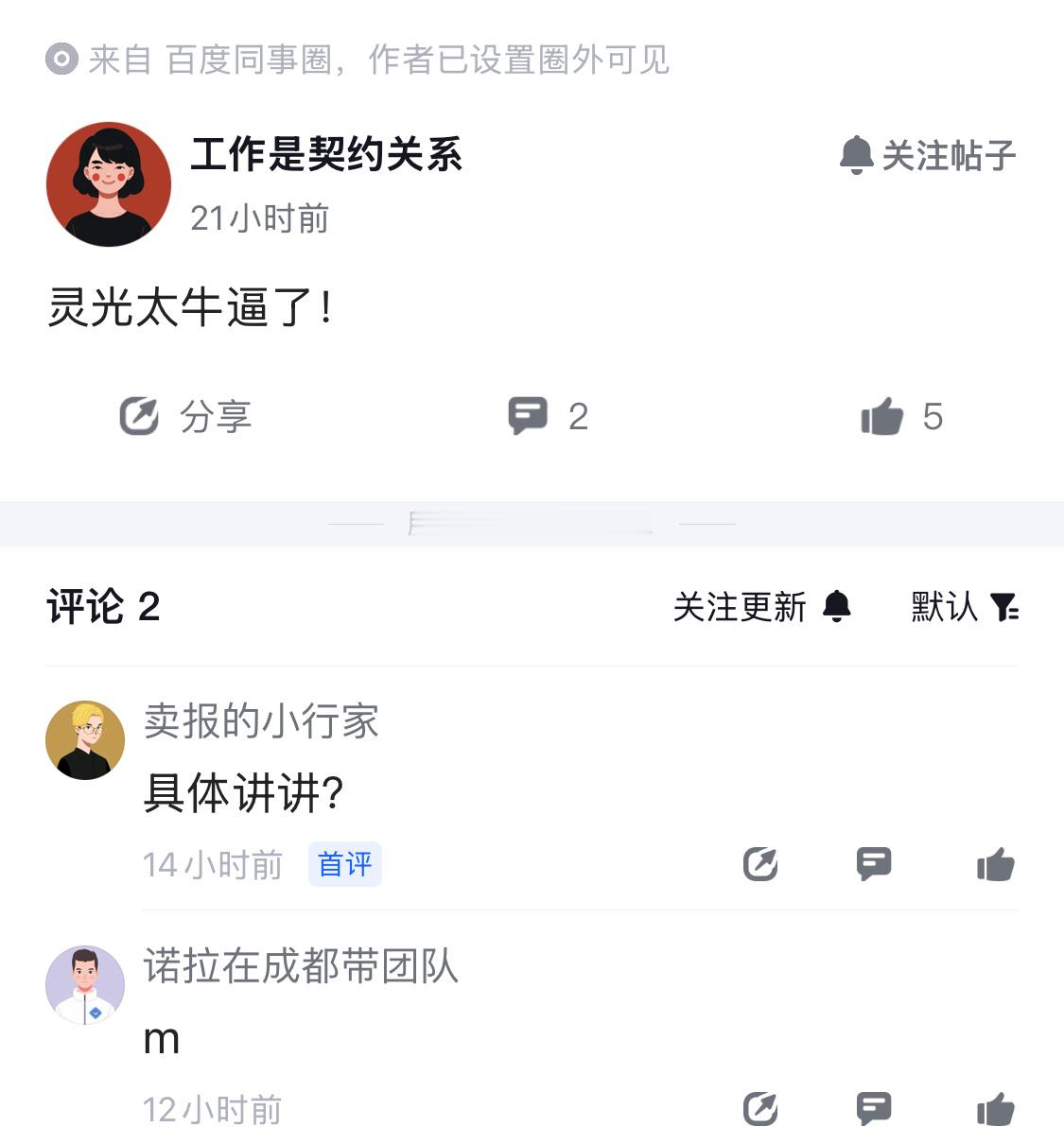This screenshot has width=1064, height=1144.
Task: Click the username 工作是契约关系
Action: [x=326, y=154]
